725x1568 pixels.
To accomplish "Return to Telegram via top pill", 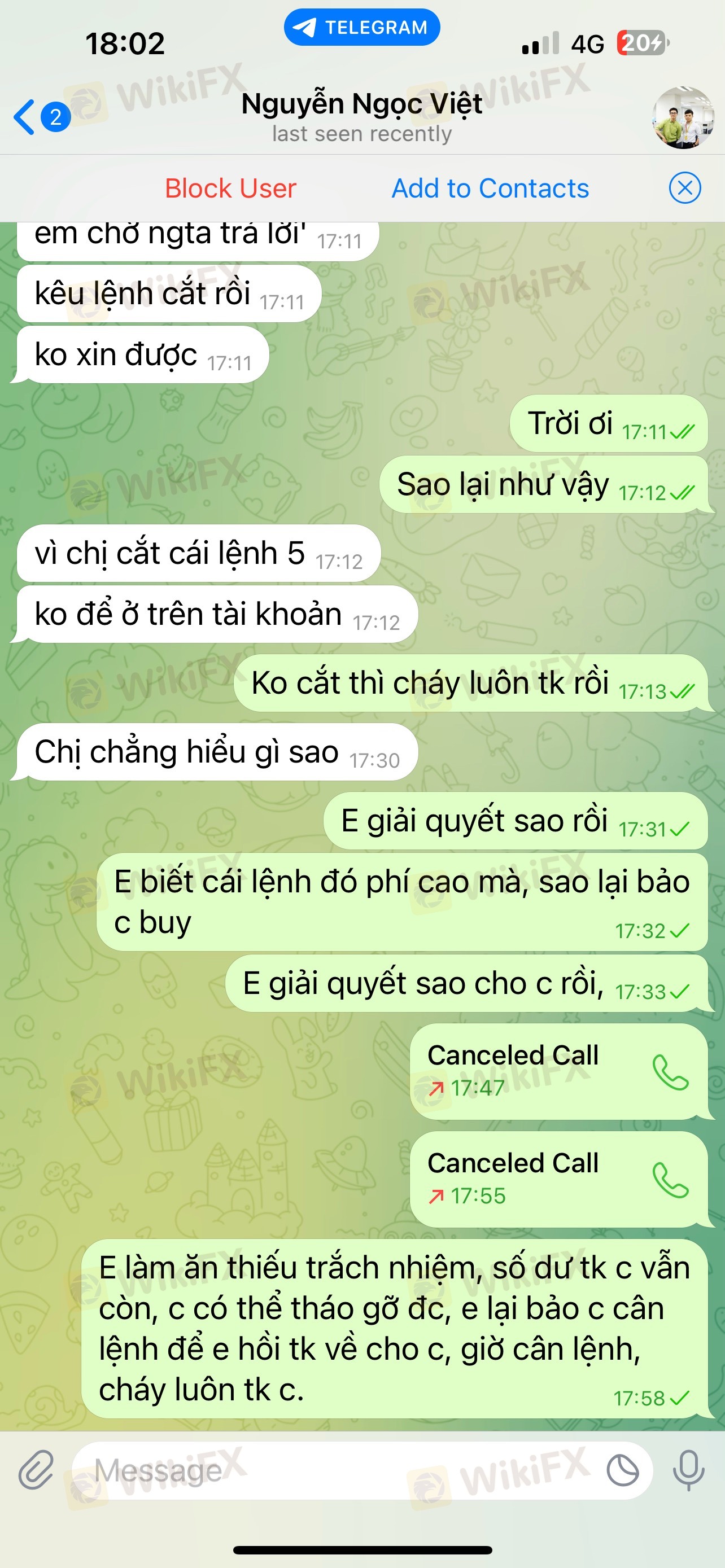I will click(x=361, y=28).
